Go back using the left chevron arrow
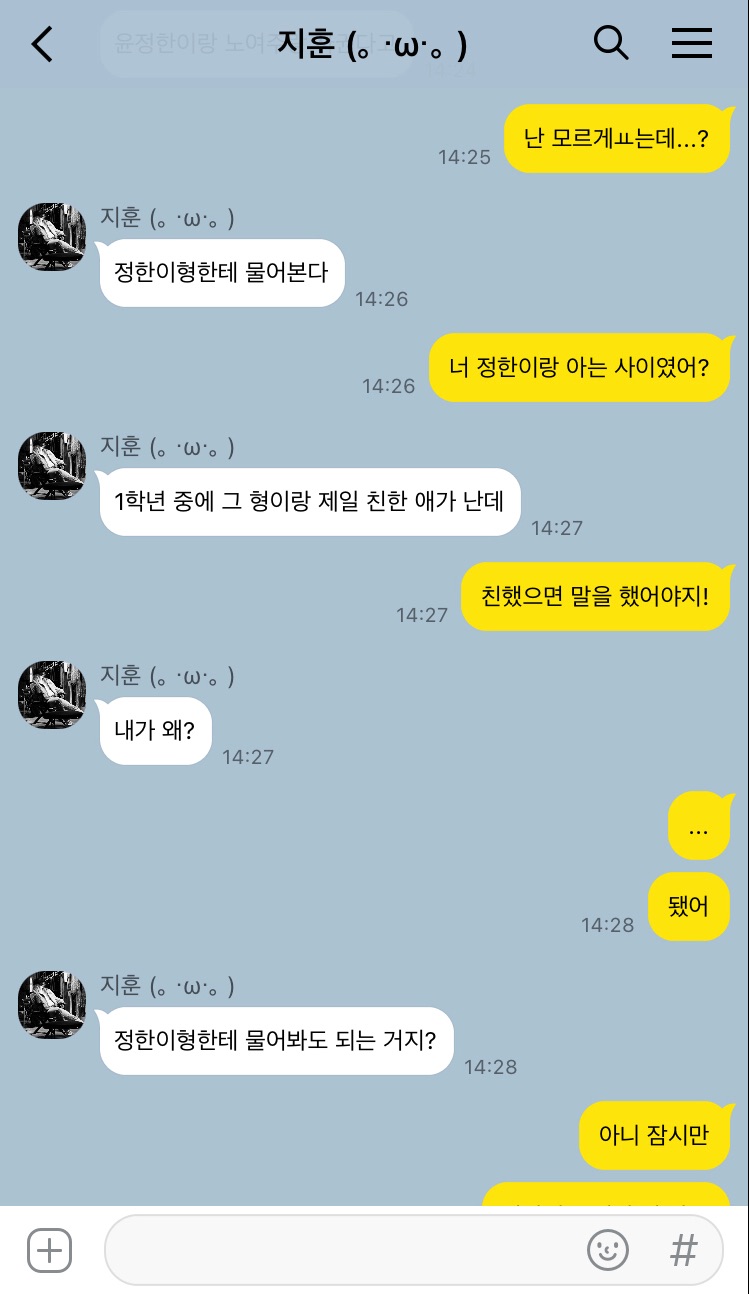The height and width of the screenshot is (1294, 749). coord(41,44)
